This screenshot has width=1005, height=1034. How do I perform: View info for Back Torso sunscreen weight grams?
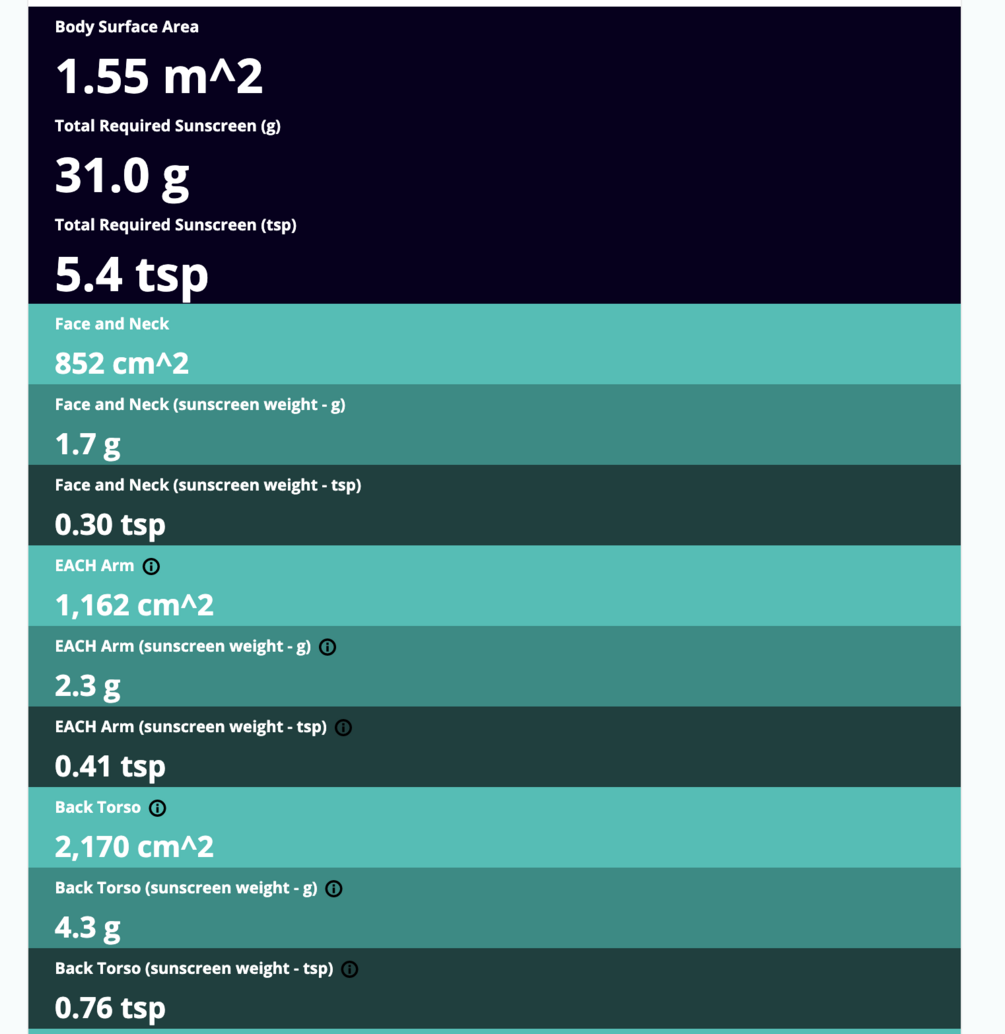(x=334, y=888)
